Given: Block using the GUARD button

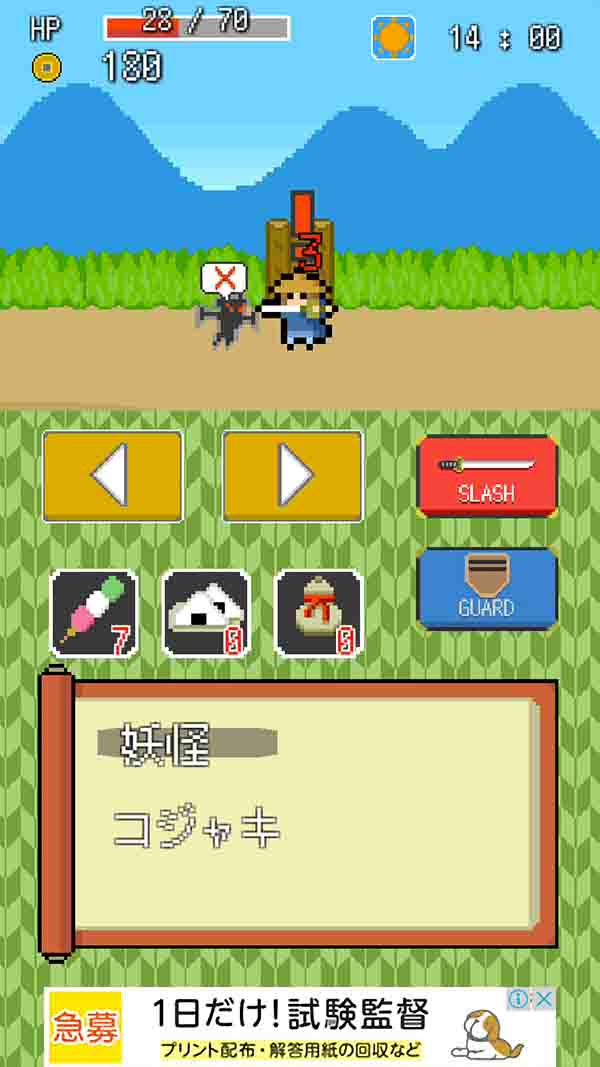Looking at the screenshot, I should [486, 589].
